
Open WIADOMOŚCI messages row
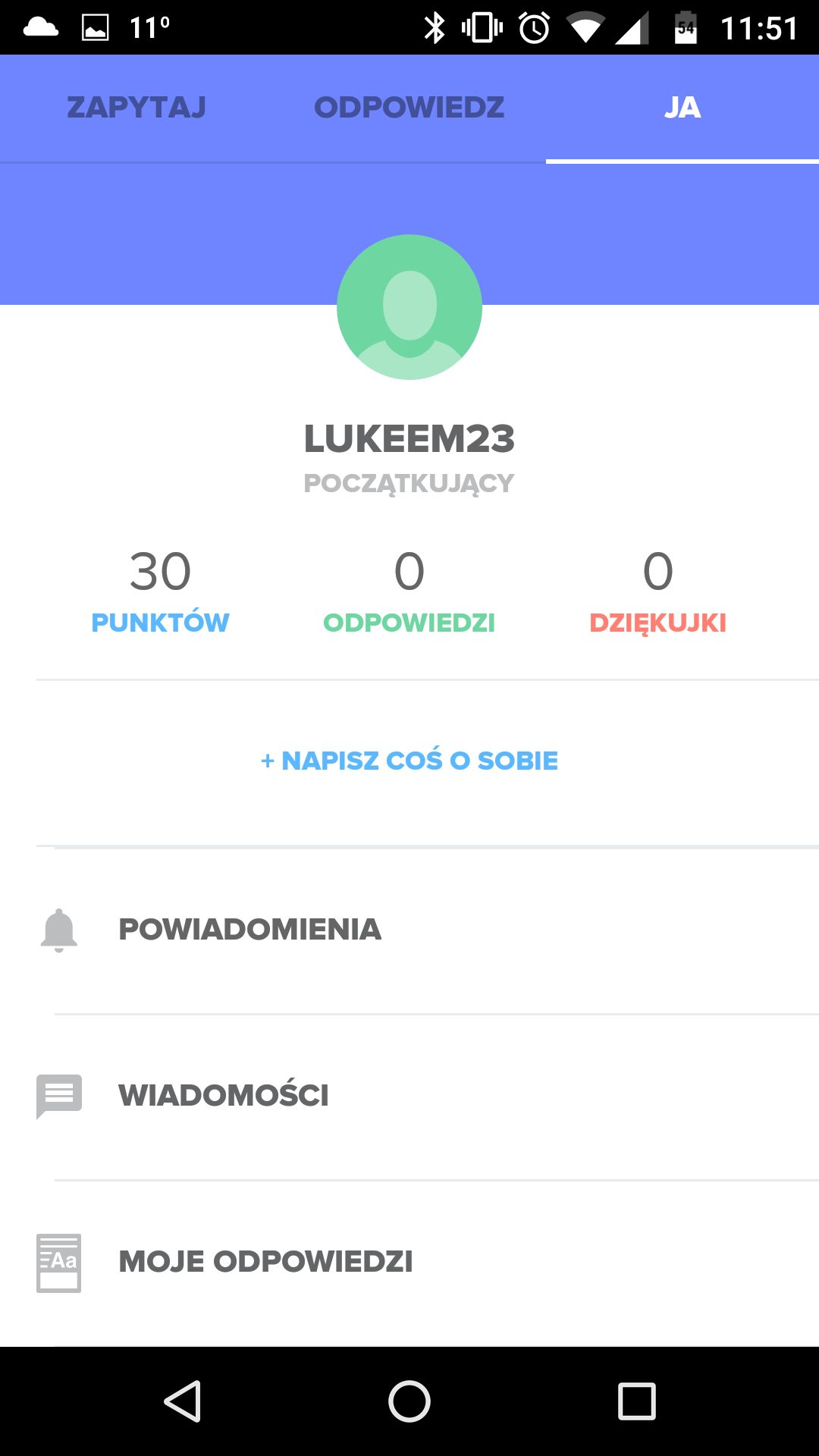(409, 1097)
